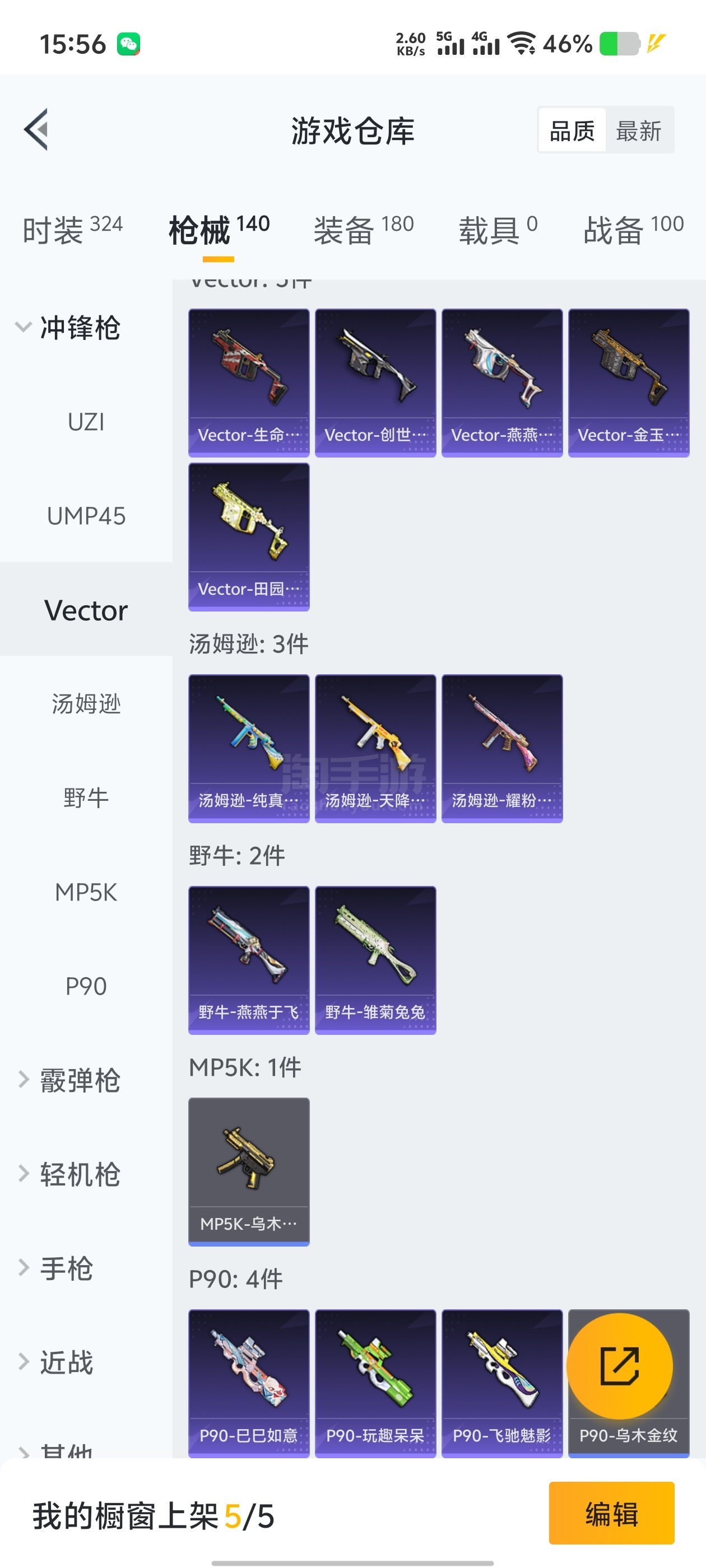Viewport: 706px width, 1568px height.
Task: Open the 时装 tab
Action: (x=72, y=230)
